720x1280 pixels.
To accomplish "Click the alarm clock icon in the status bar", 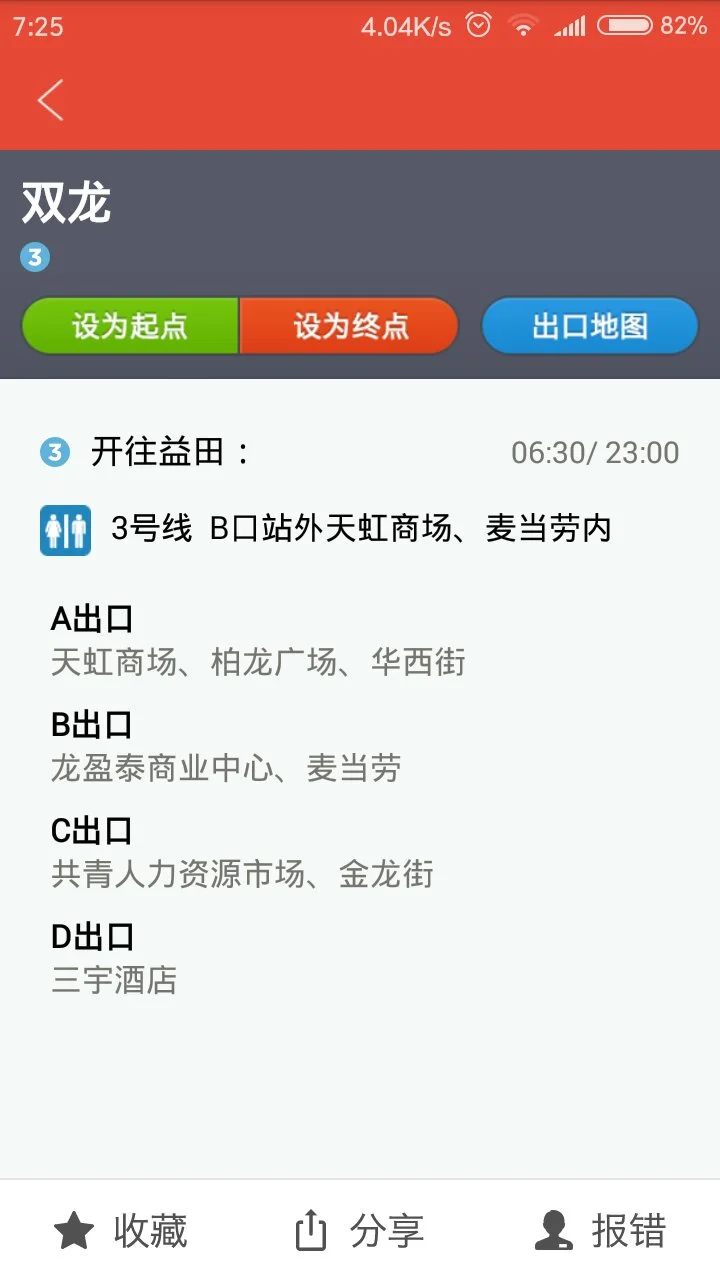I will (479, 26).
